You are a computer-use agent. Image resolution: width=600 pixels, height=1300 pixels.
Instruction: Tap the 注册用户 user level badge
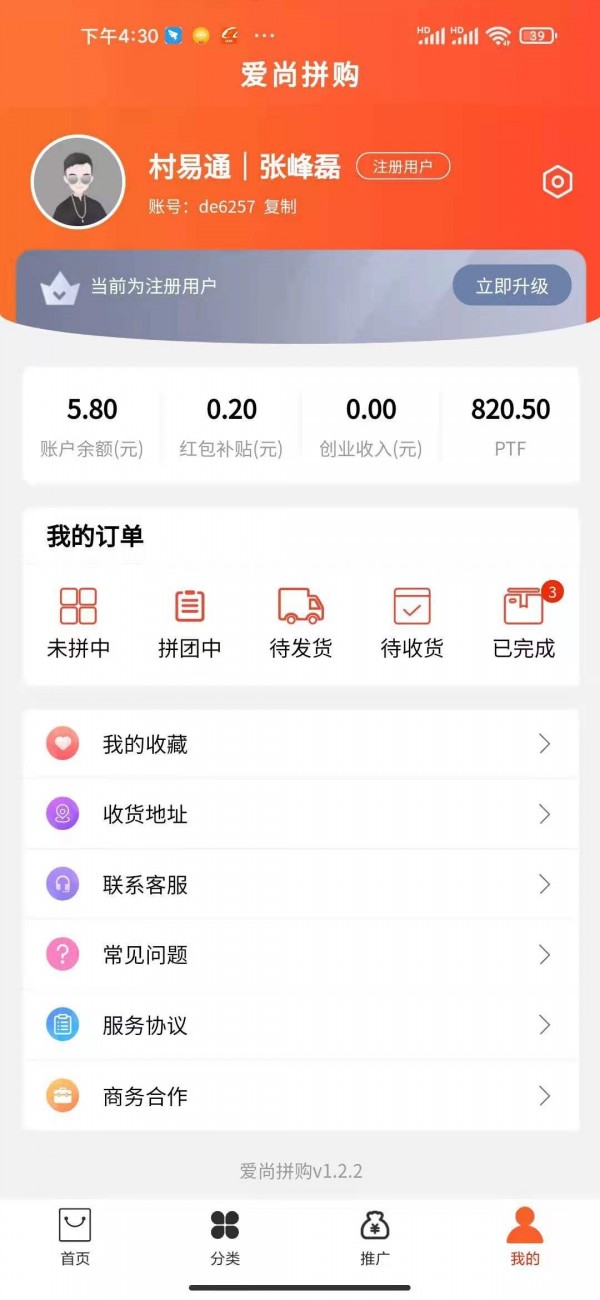[403, 167]
